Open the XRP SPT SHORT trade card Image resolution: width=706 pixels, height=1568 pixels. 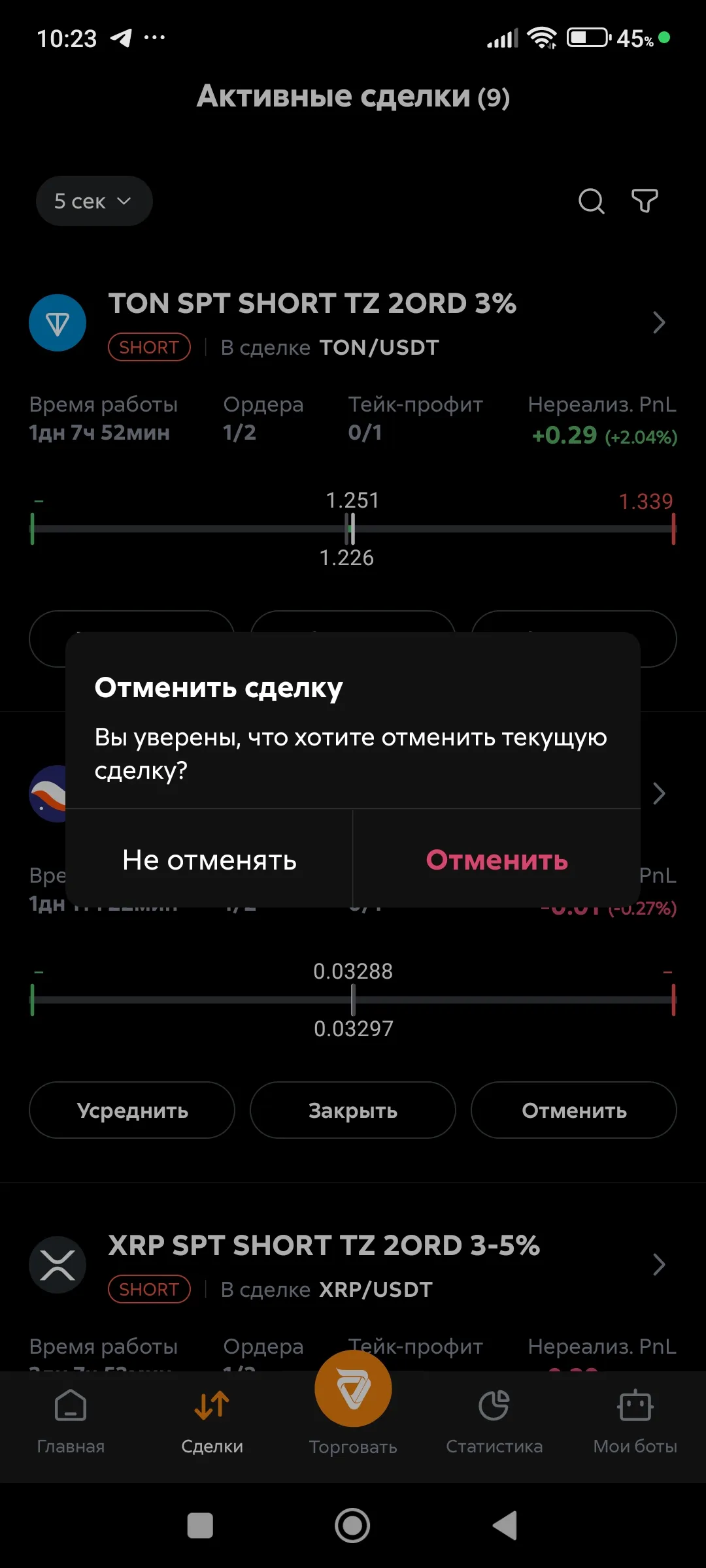[659, 1264]
